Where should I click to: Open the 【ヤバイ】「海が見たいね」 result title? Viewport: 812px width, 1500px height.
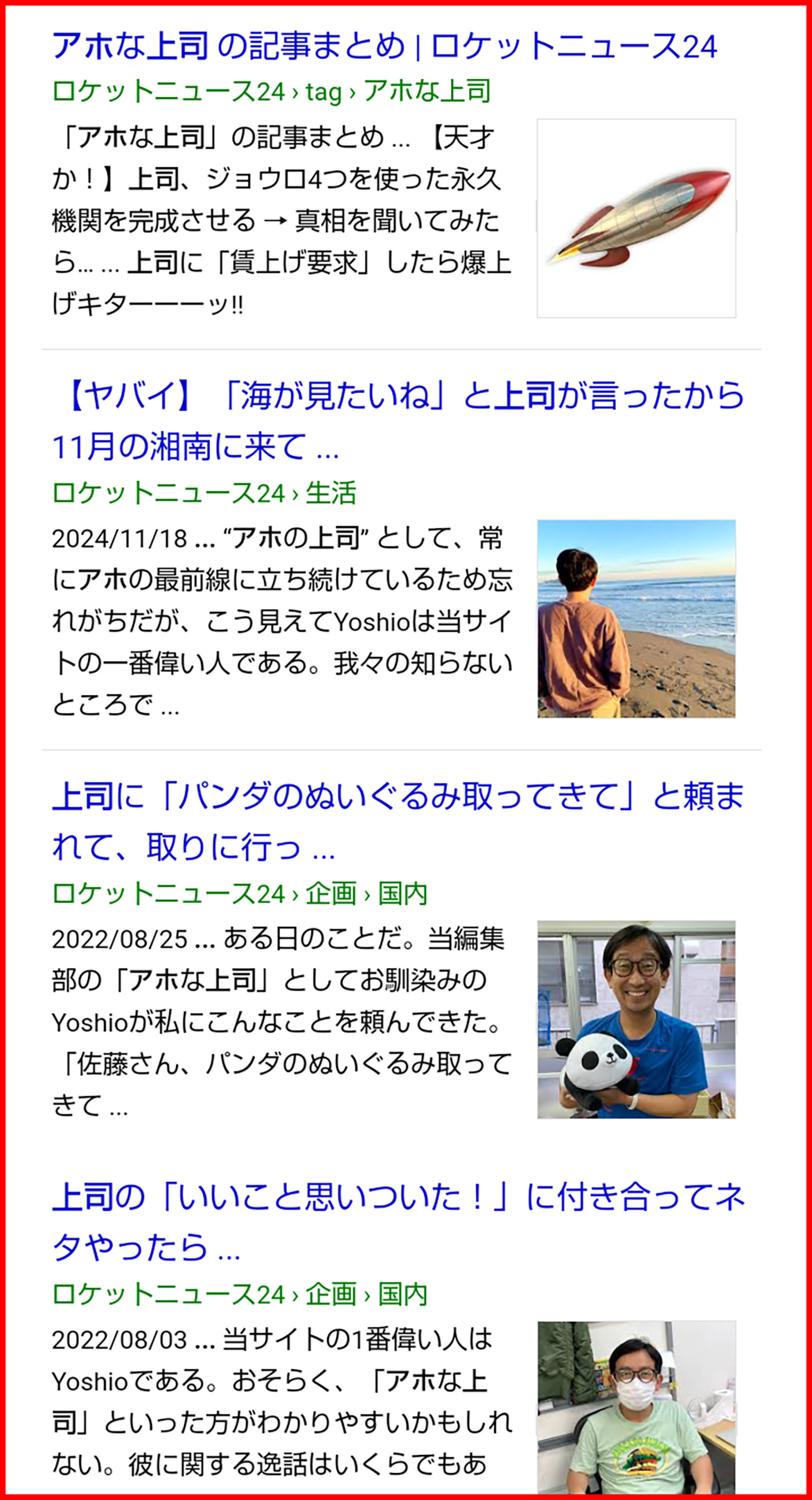click(398, 421)
